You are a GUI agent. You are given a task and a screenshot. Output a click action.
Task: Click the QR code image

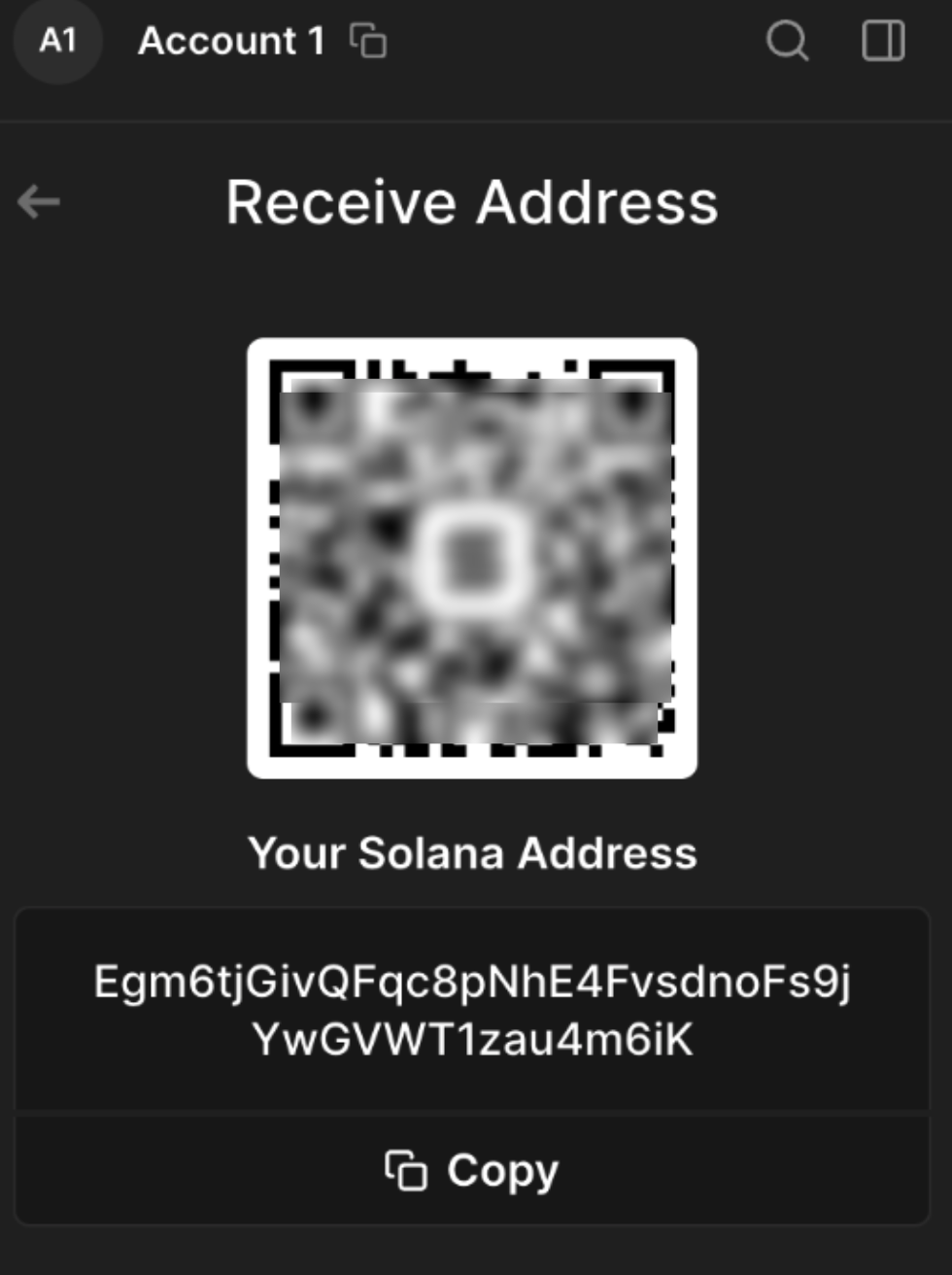473,557
